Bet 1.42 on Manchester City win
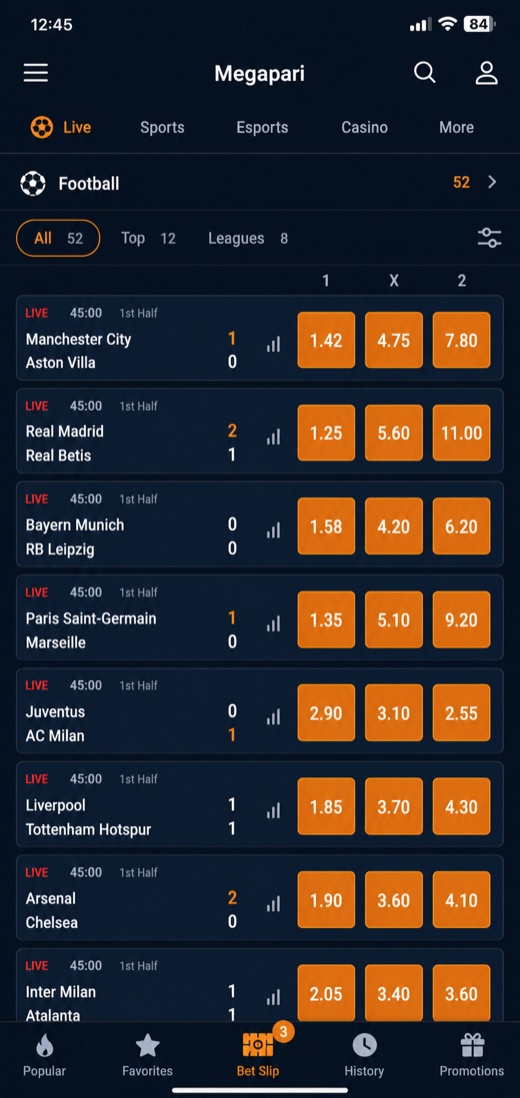Screen dimensions: 520x1098 326,340
